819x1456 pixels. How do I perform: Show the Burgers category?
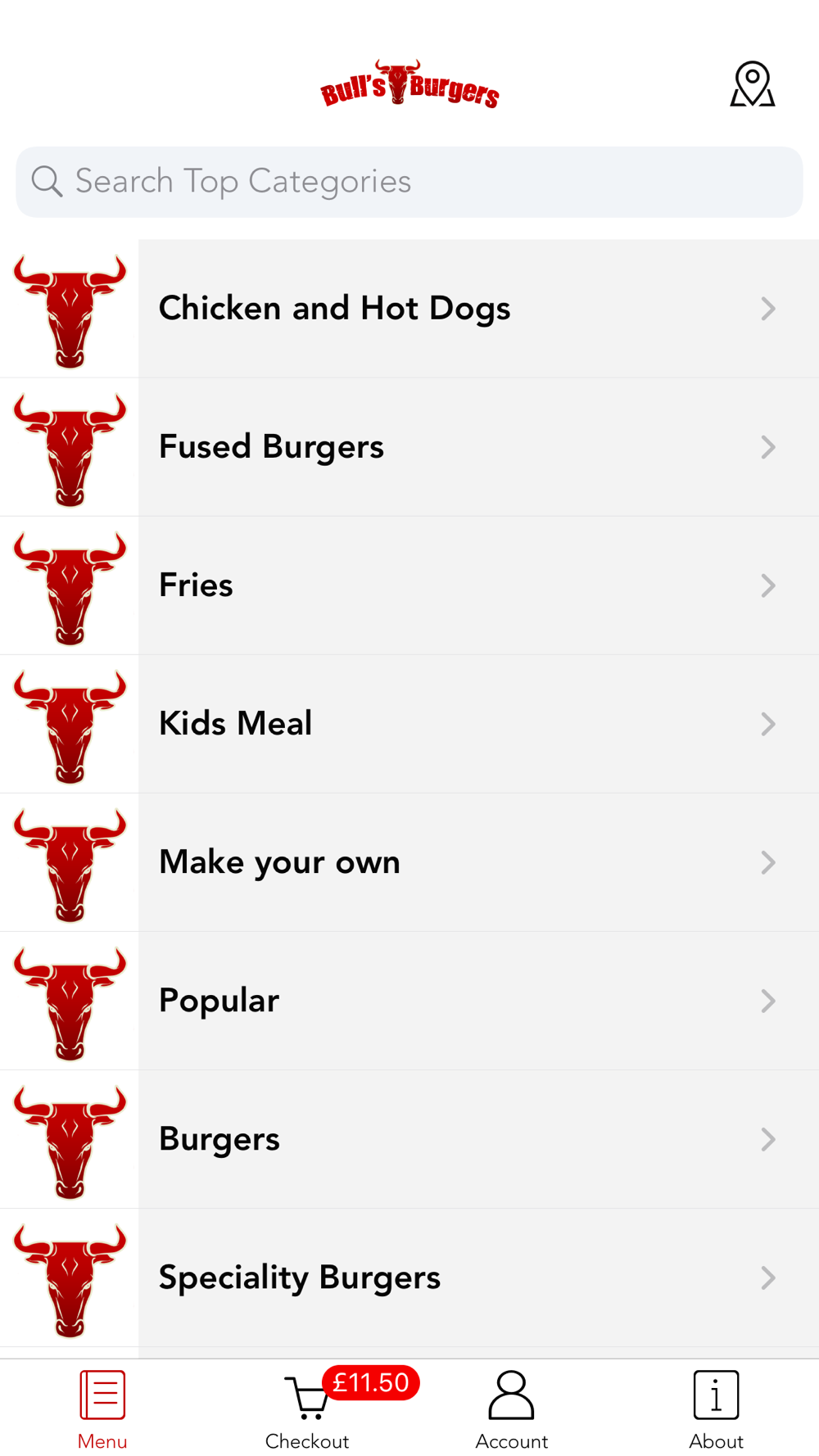(409, 1139)
